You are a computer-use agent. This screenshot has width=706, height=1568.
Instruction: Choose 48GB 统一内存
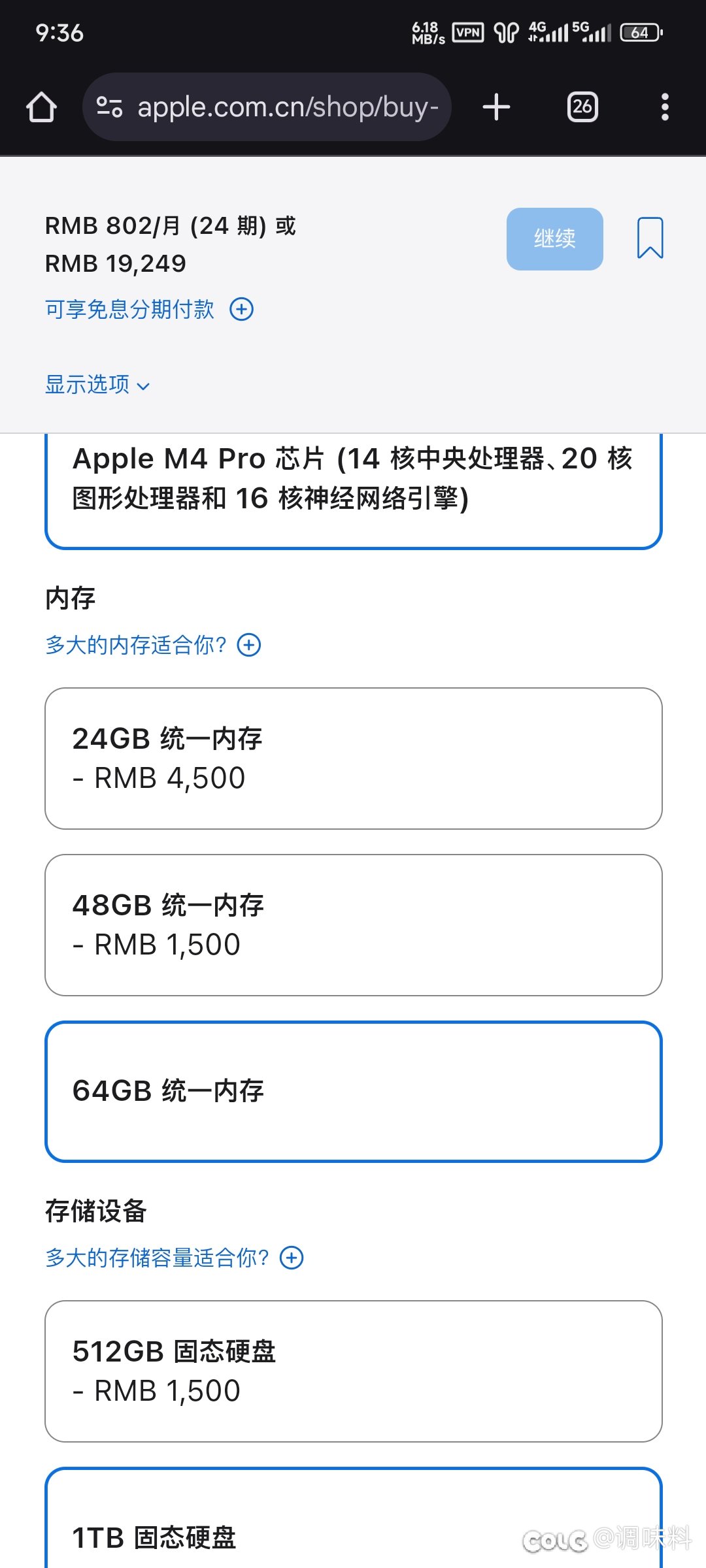click(x=354, y=925)
